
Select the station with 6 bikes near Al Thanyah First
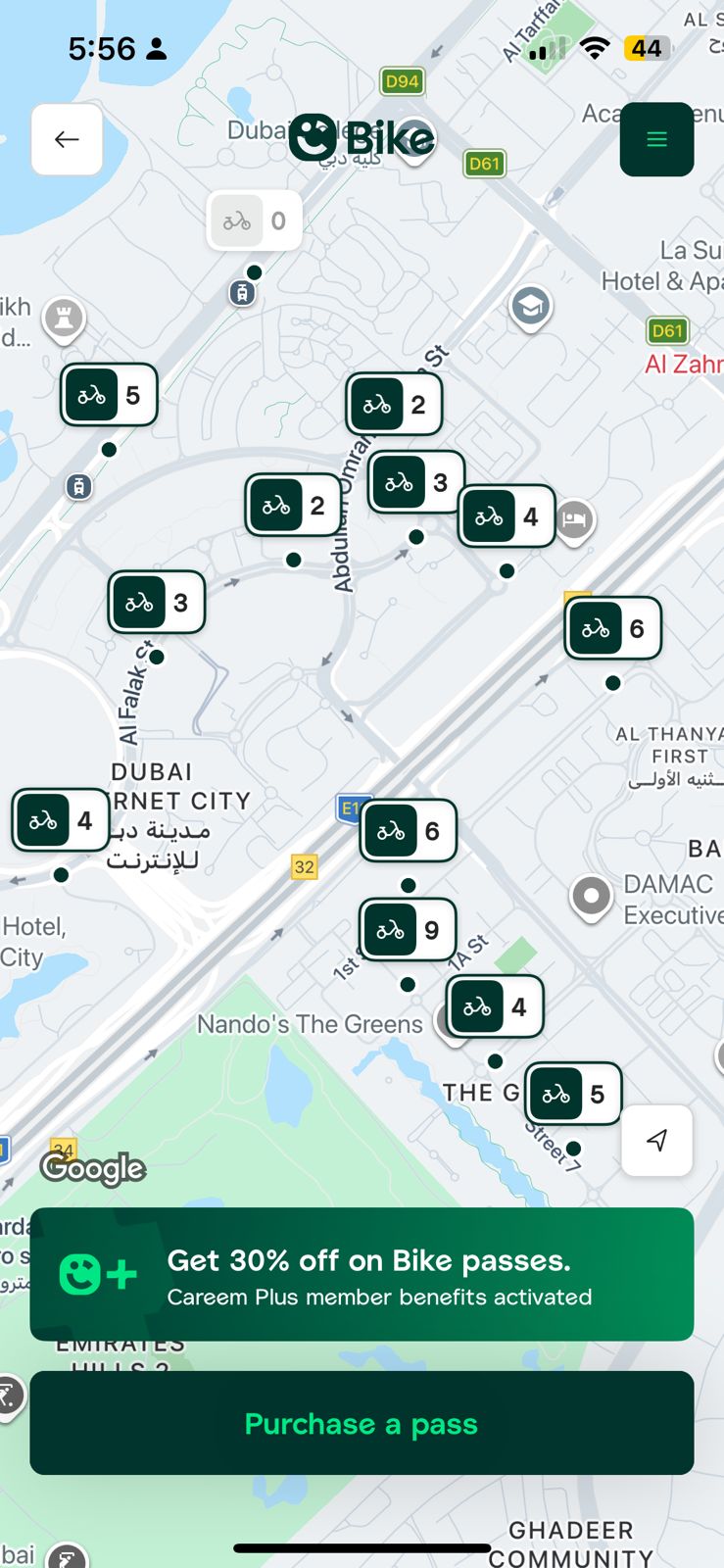(x=613, y=628)
